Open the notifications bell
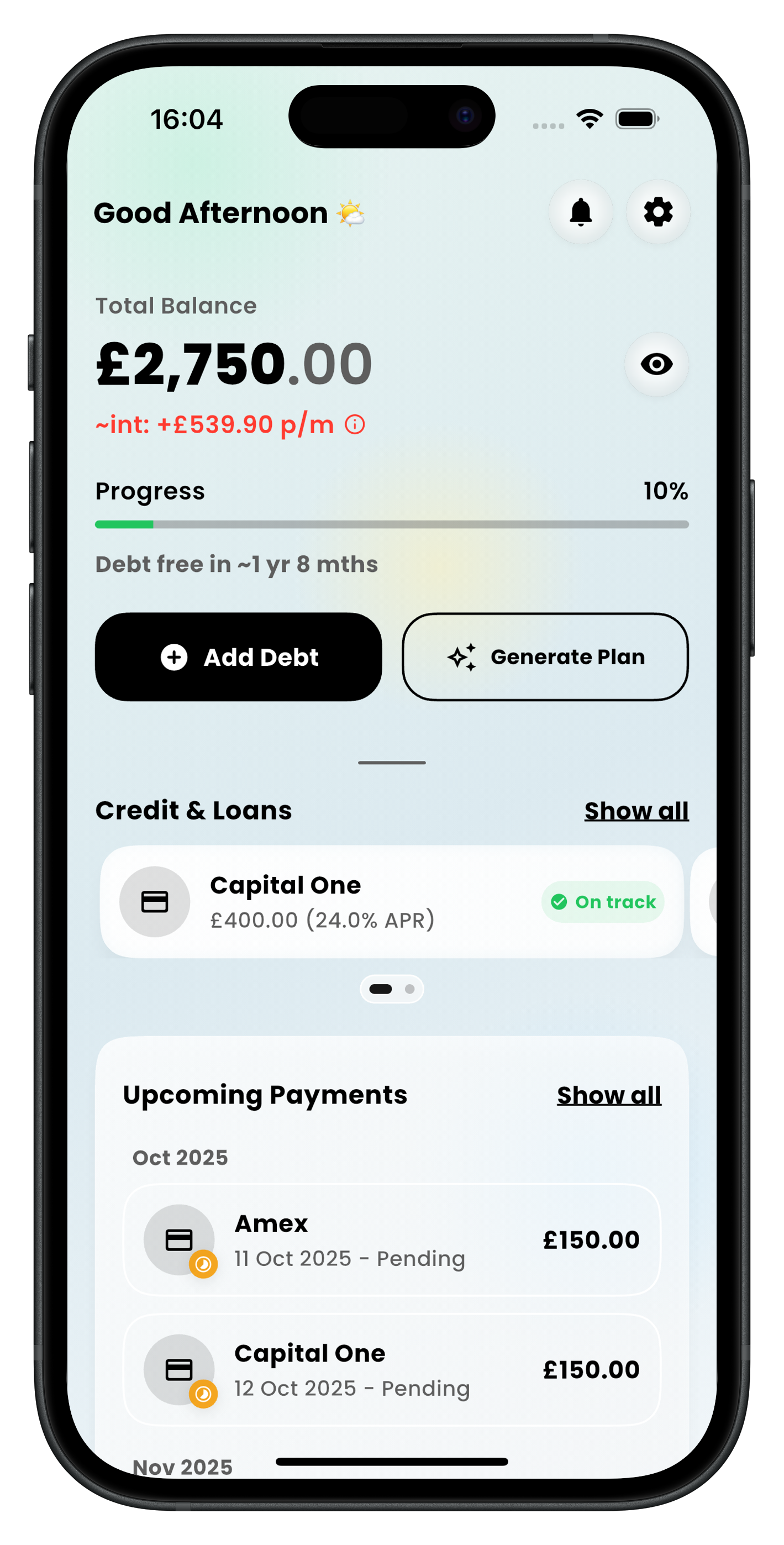 click(580, 212)
